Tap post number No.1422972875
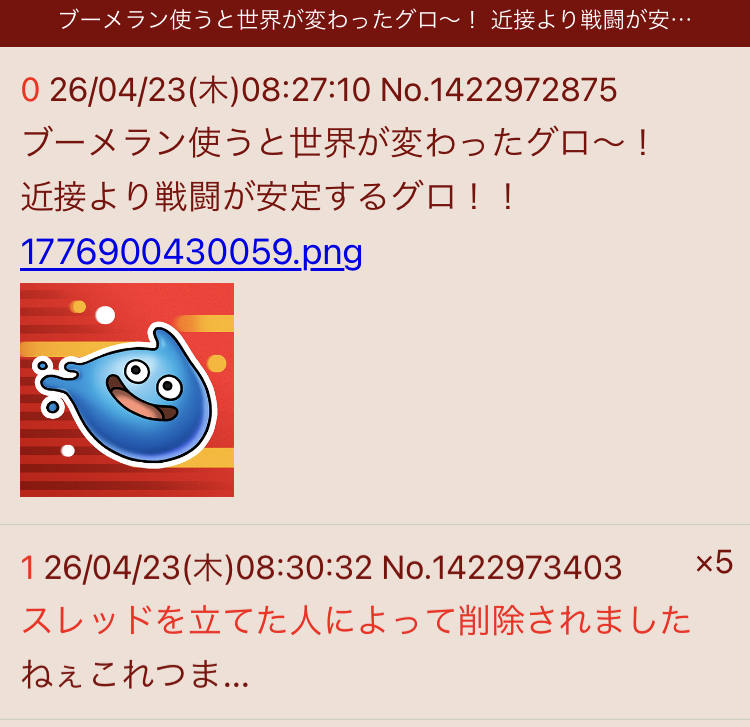Viewport: 750px width, 727px height. click(x=498, y=90)
